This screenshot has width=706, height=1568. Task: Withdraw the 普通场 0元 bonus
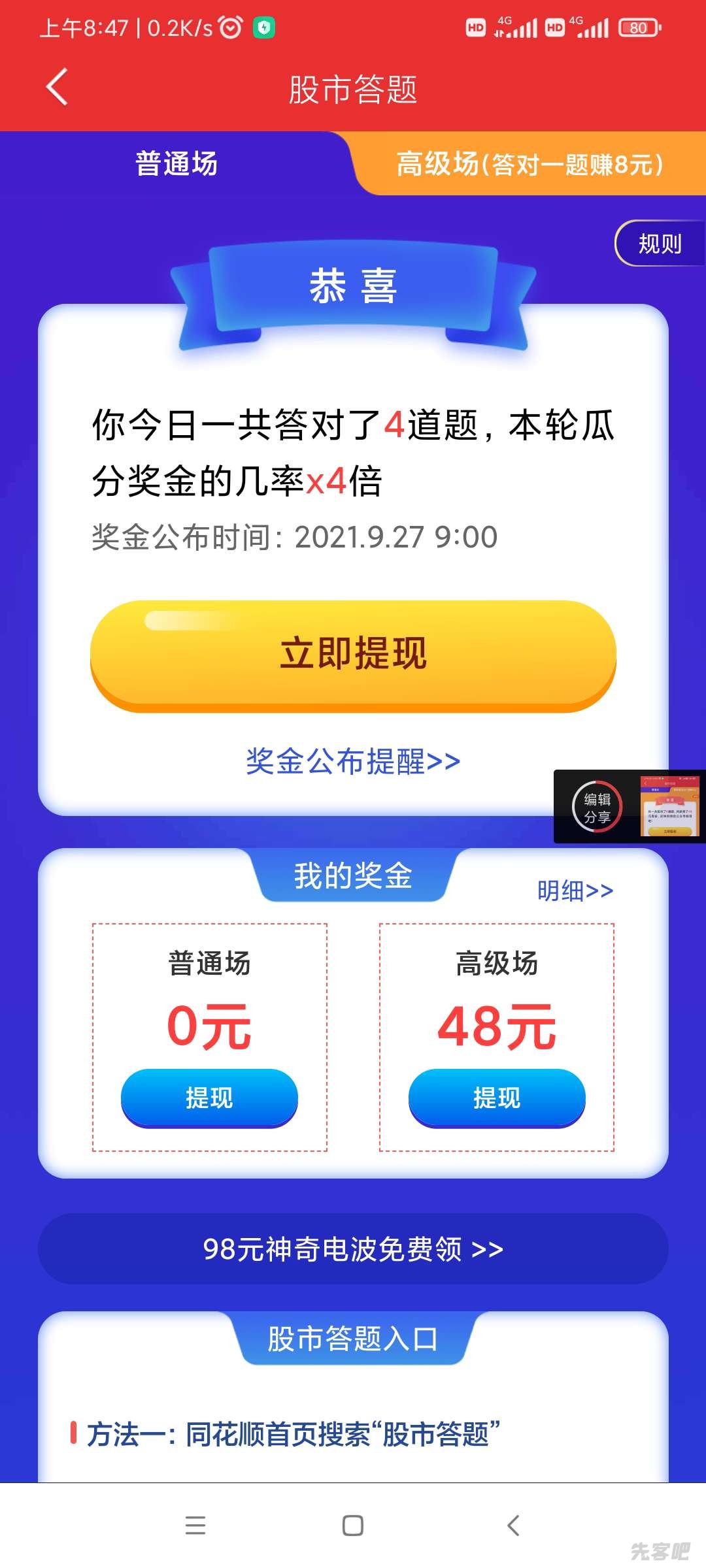pyautogui.click(x=209, y=1098)
